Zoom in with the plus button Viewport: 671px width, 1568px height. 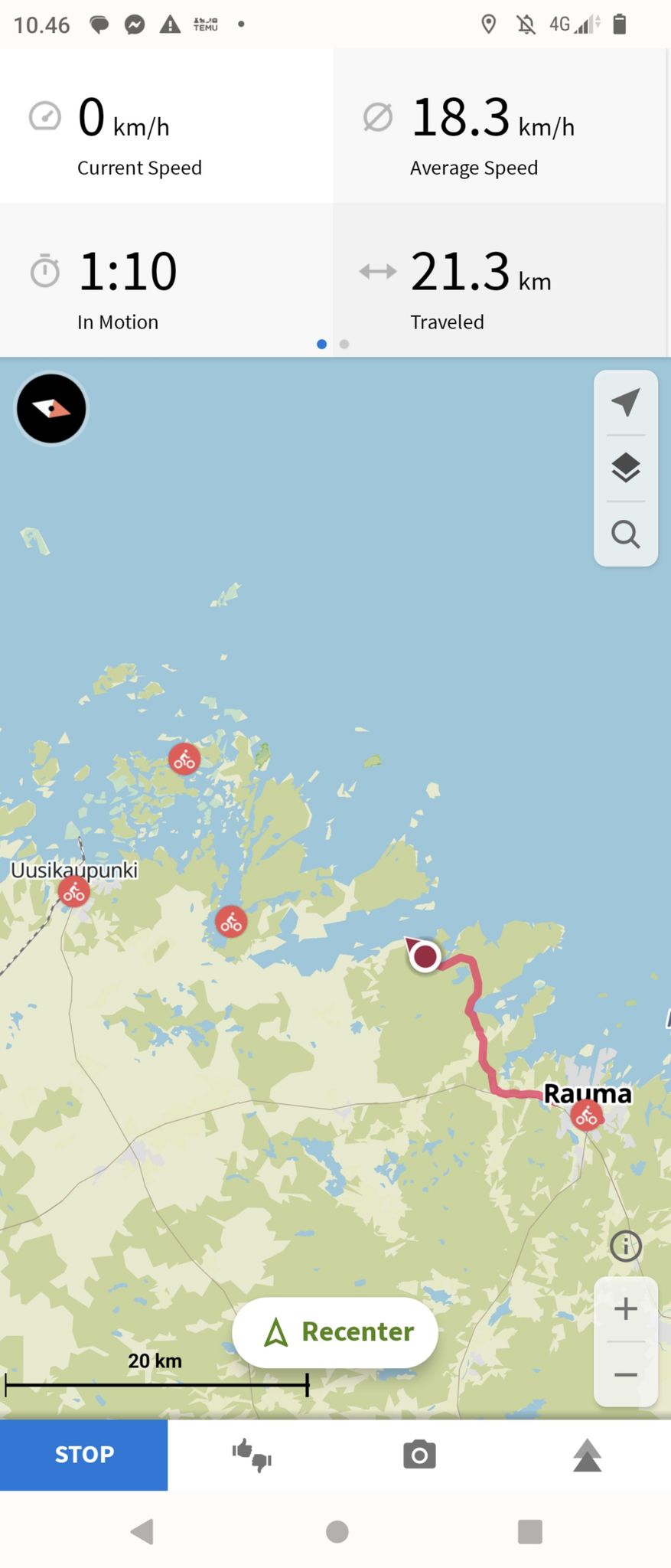click(625, 1308)
